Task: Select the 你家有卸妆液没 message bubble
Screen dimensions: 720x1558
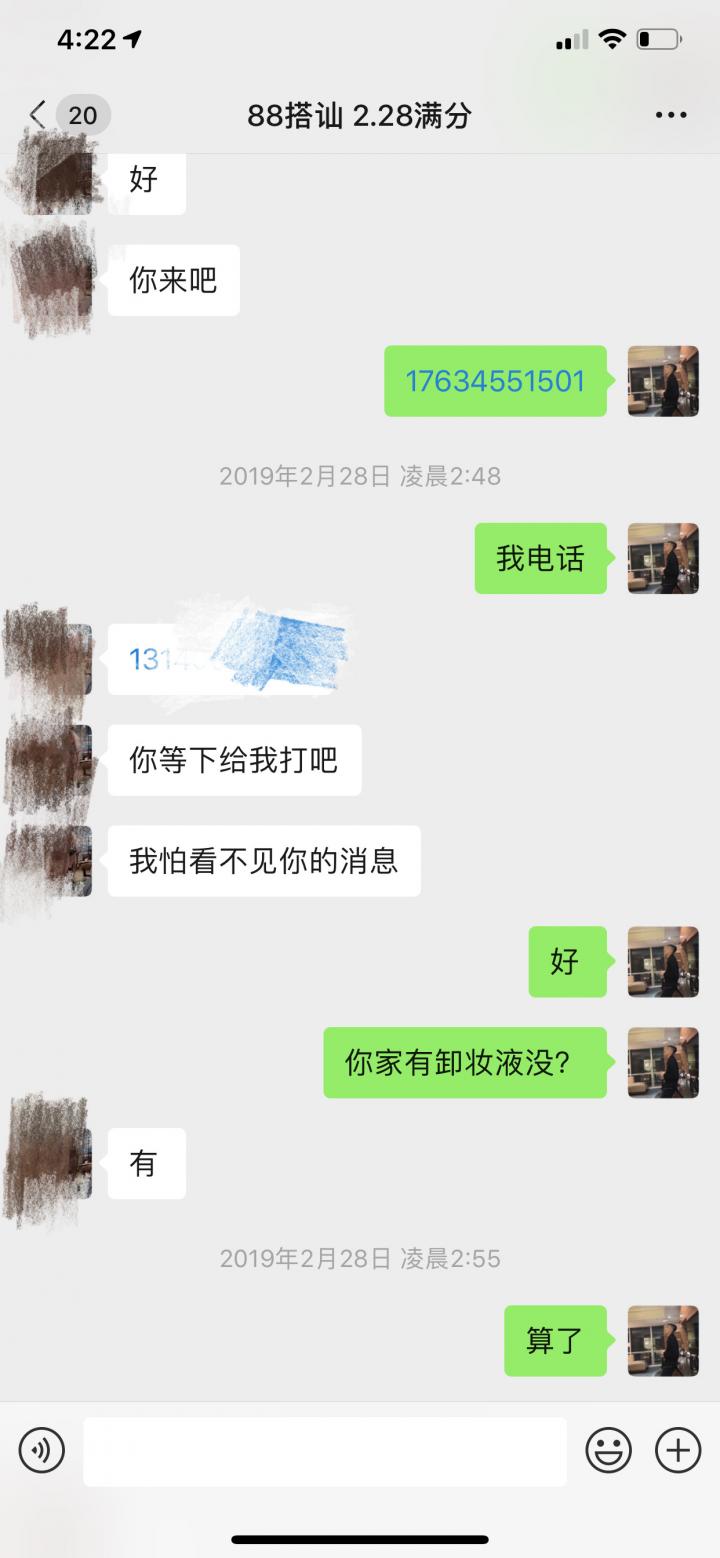Action: point(465,1063)
